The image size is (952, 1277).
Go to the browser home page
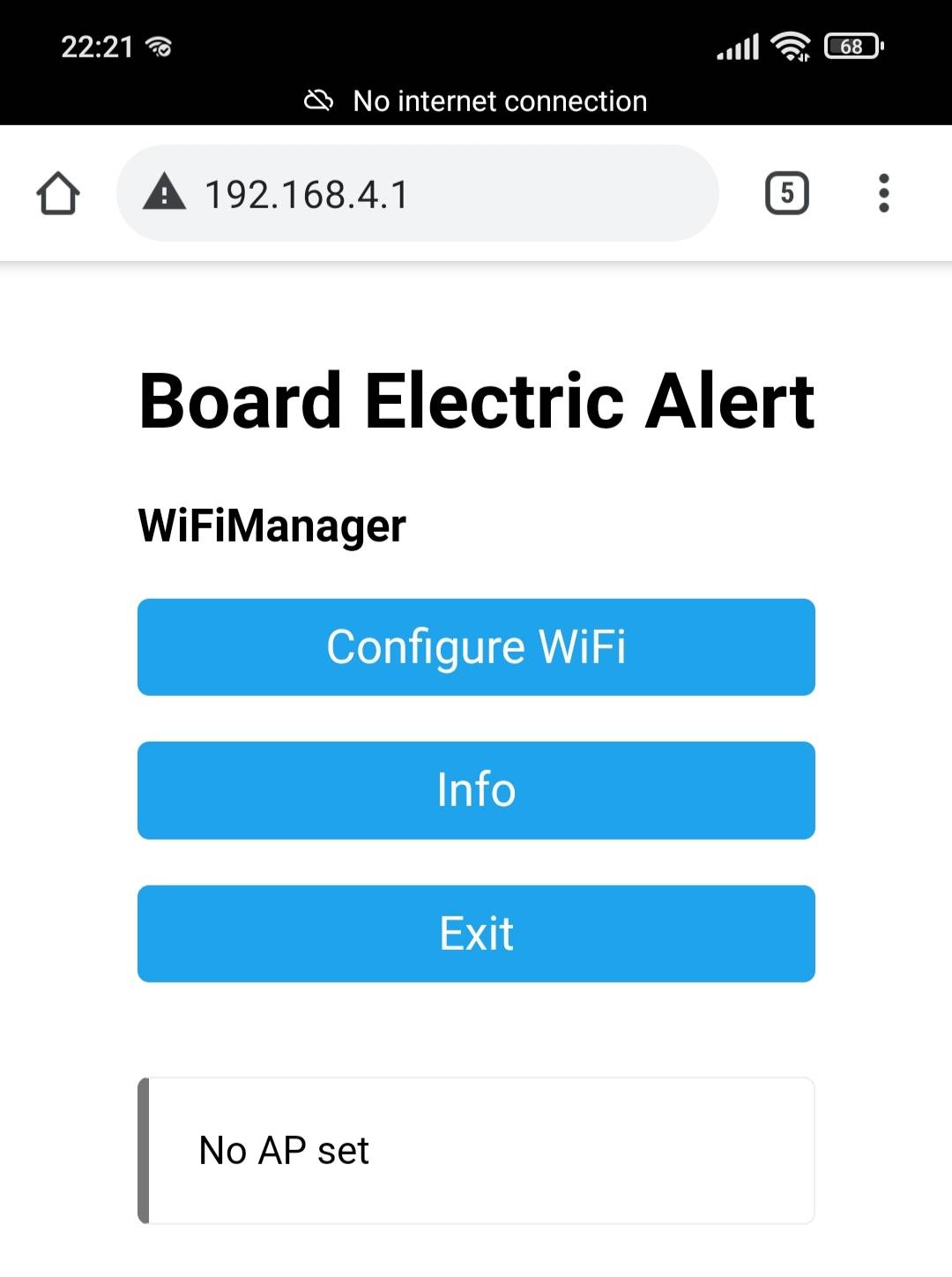click(58, 193)
